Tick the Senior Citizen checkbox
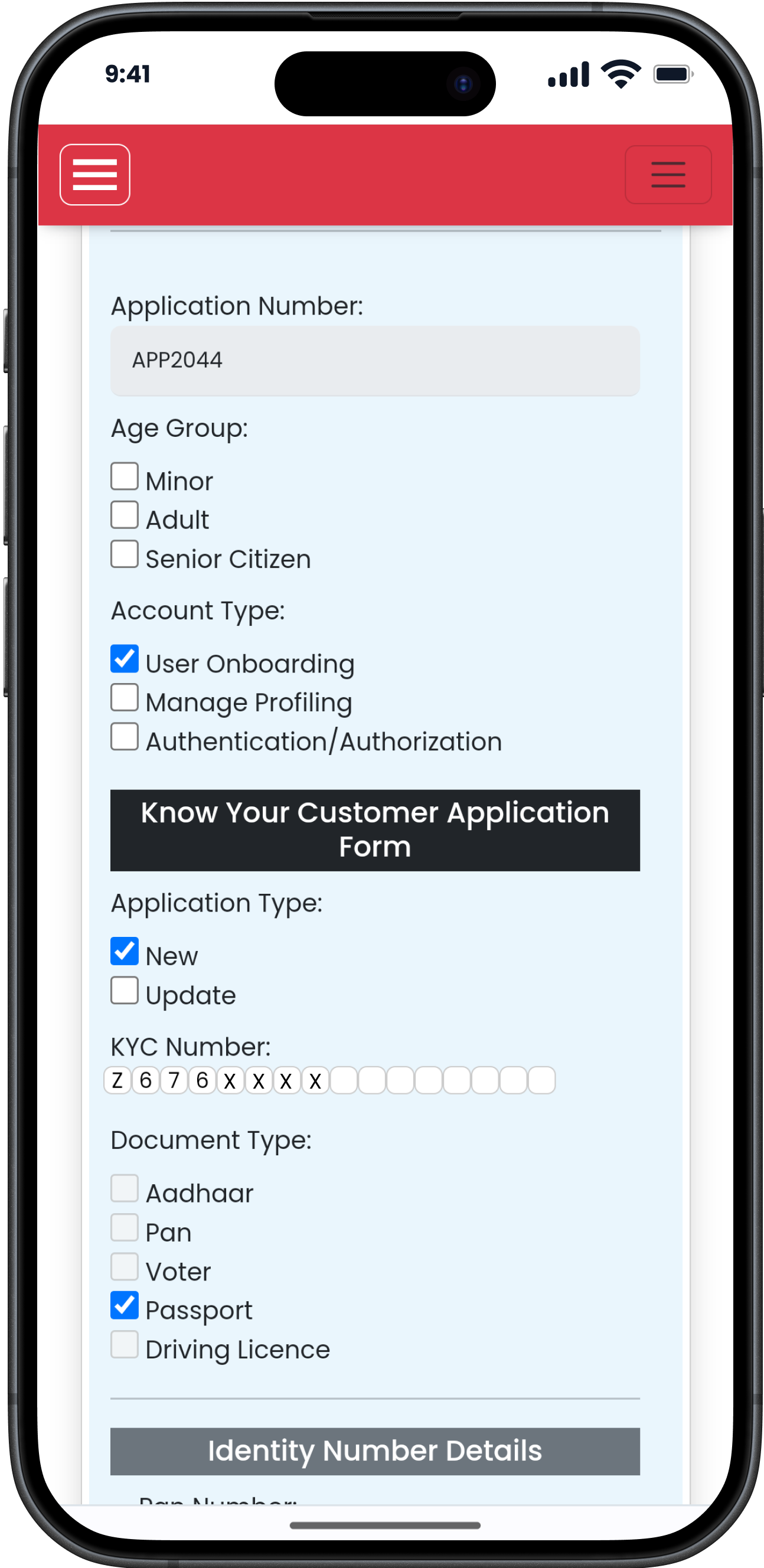Image resolution: width=764 pixels, height=1568 pixels. pyautogui.click(x=124, y=554)
